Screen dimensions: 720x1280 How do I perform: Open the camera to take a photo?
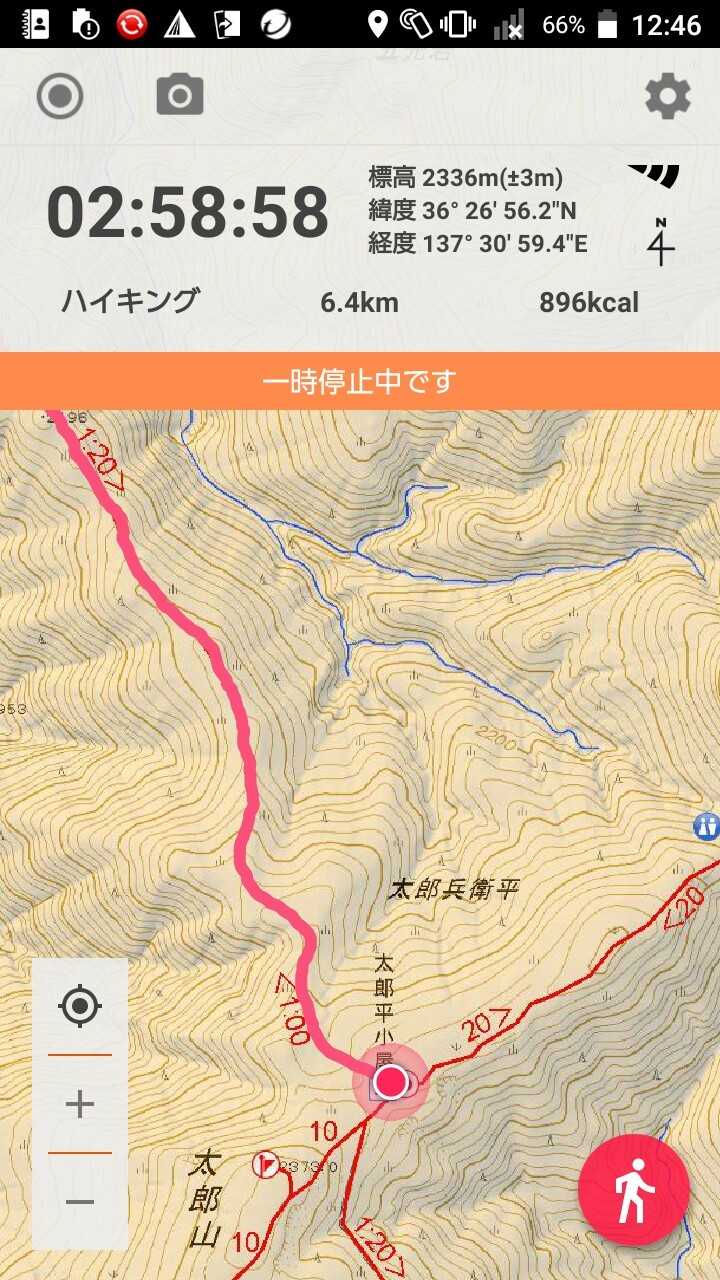point(180,96)
